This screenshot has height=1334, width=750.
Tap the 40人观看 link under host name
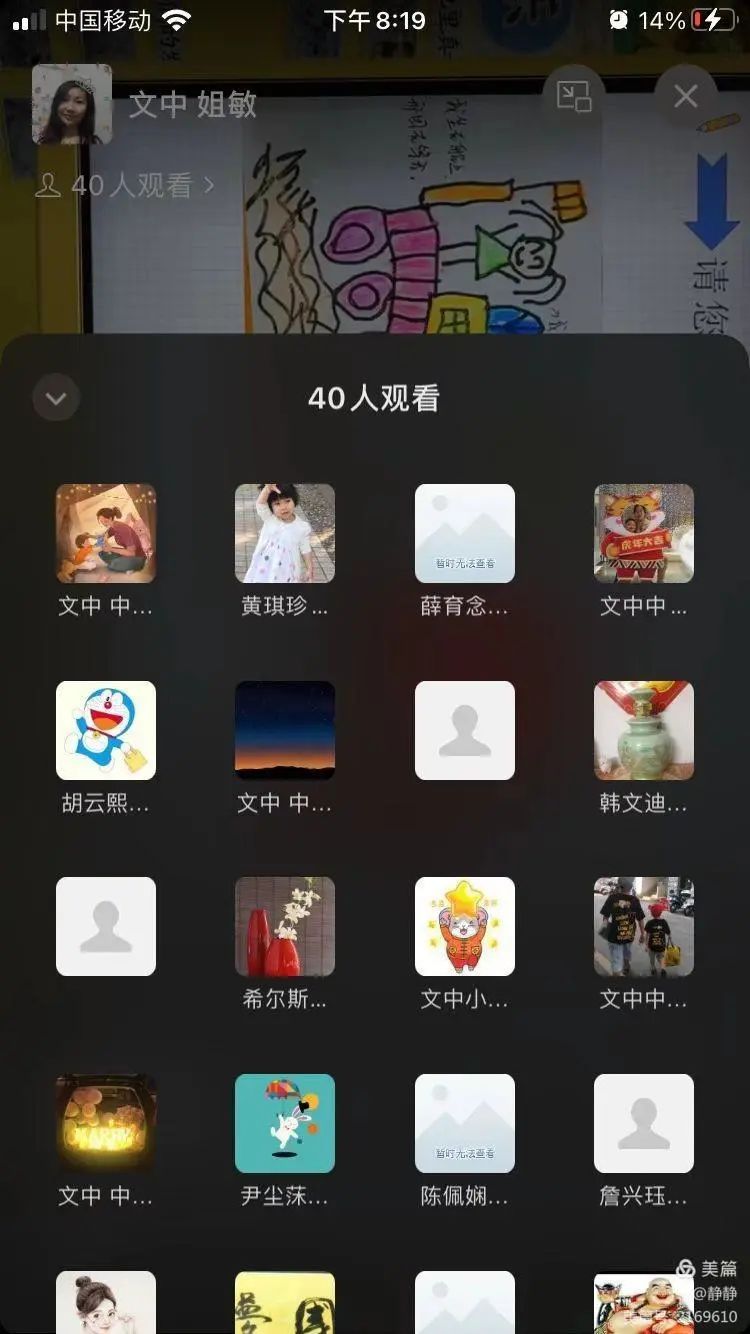126,186
